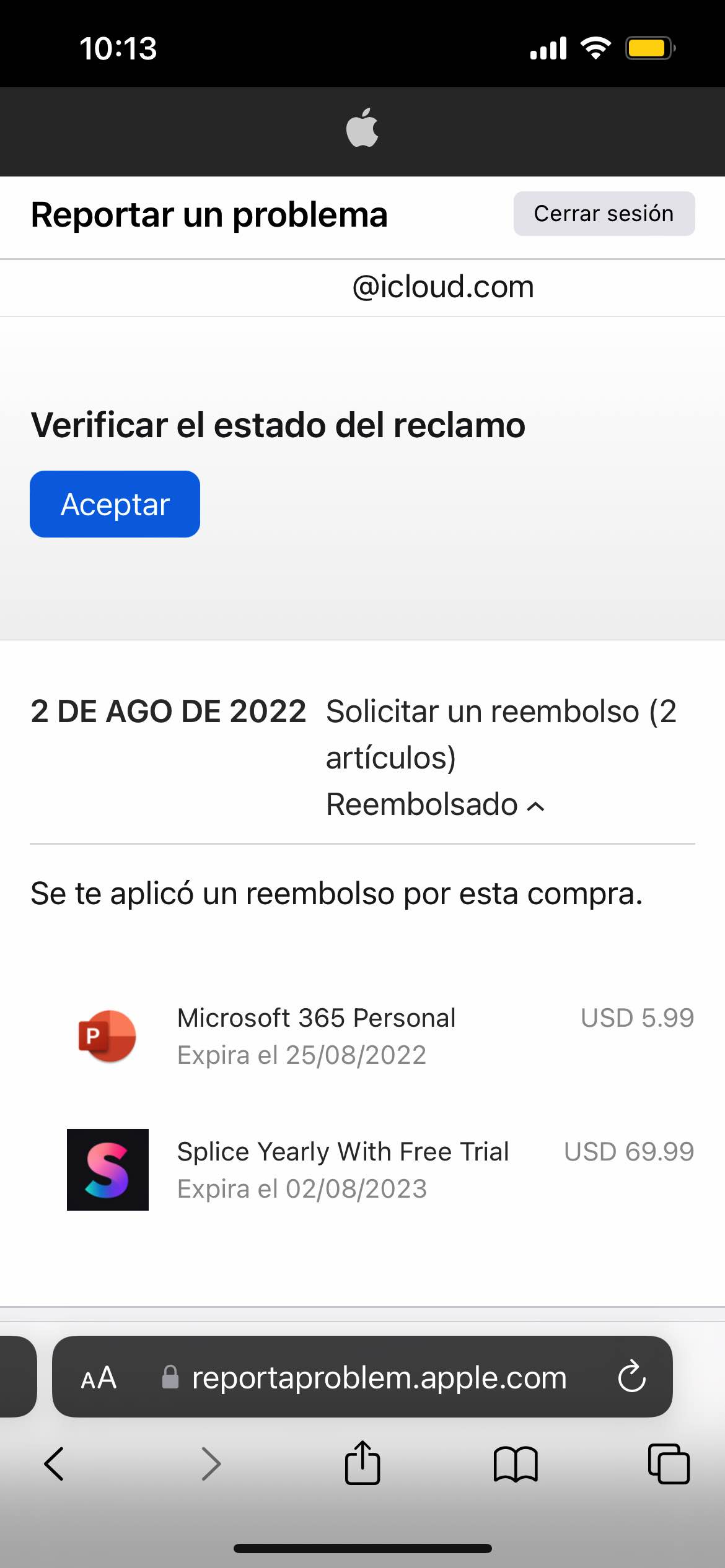Go back to the previous page

click(55, 1464)
